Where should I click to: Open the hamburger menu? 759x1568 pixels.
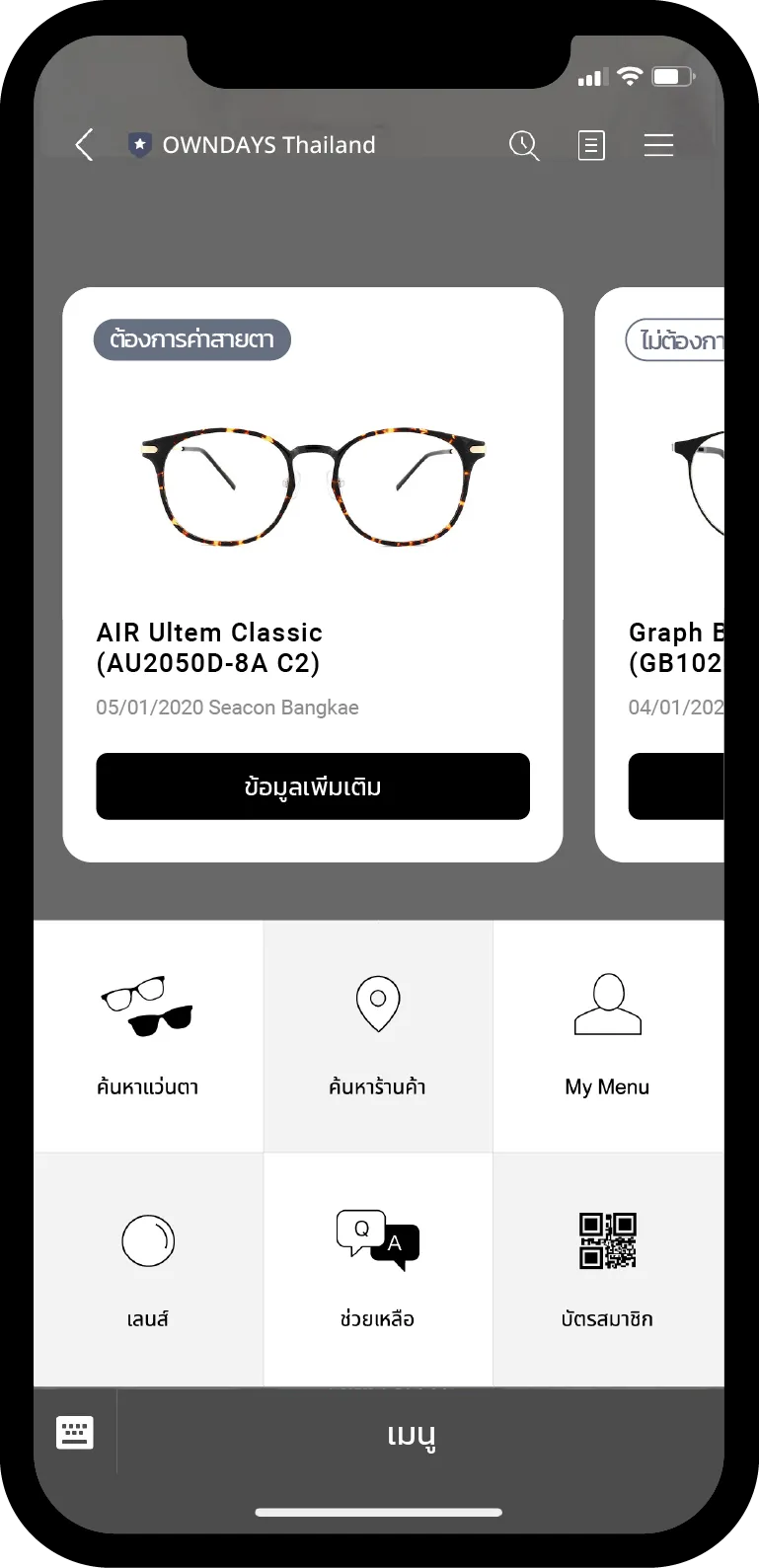658,145
